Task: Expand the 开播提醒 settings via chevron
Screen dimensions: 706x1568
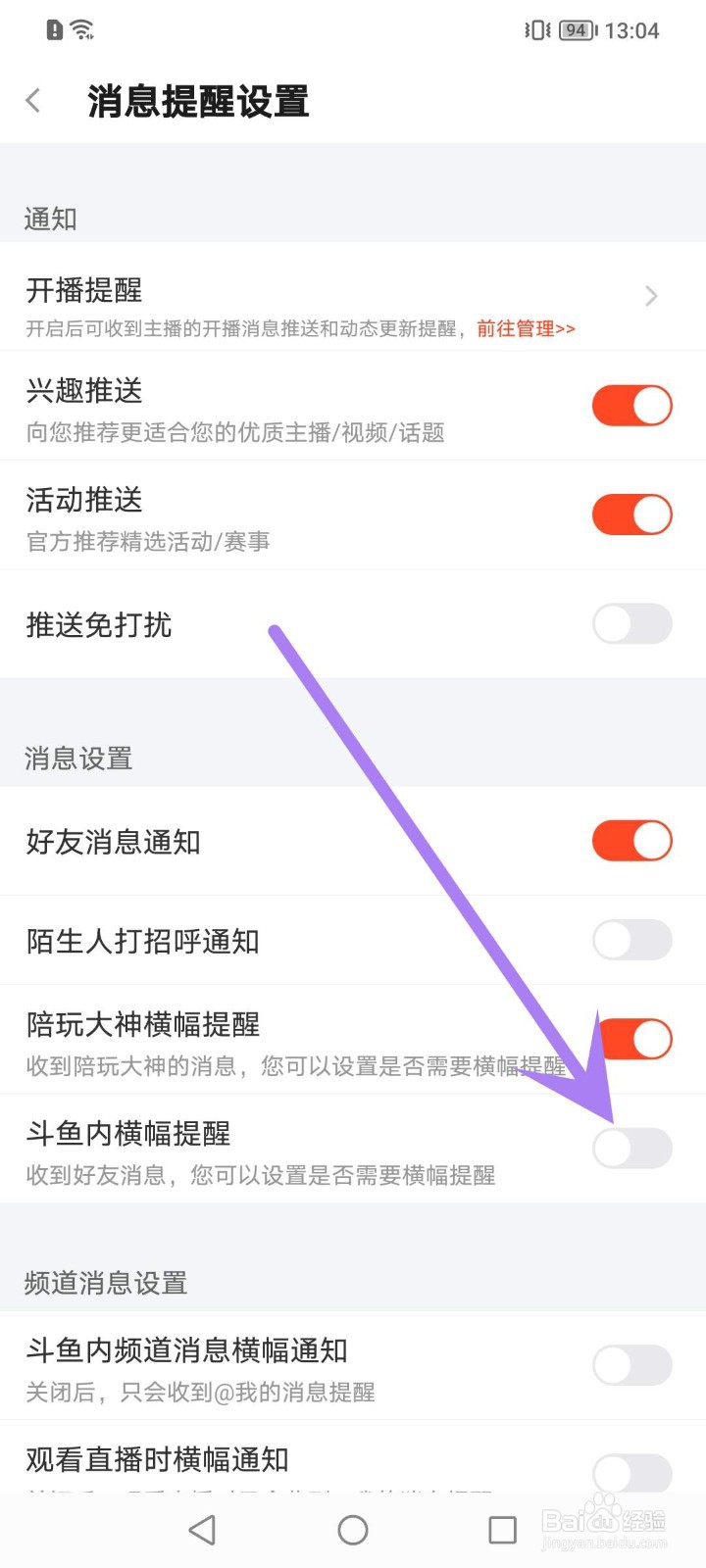Action: tap(650, 295)
